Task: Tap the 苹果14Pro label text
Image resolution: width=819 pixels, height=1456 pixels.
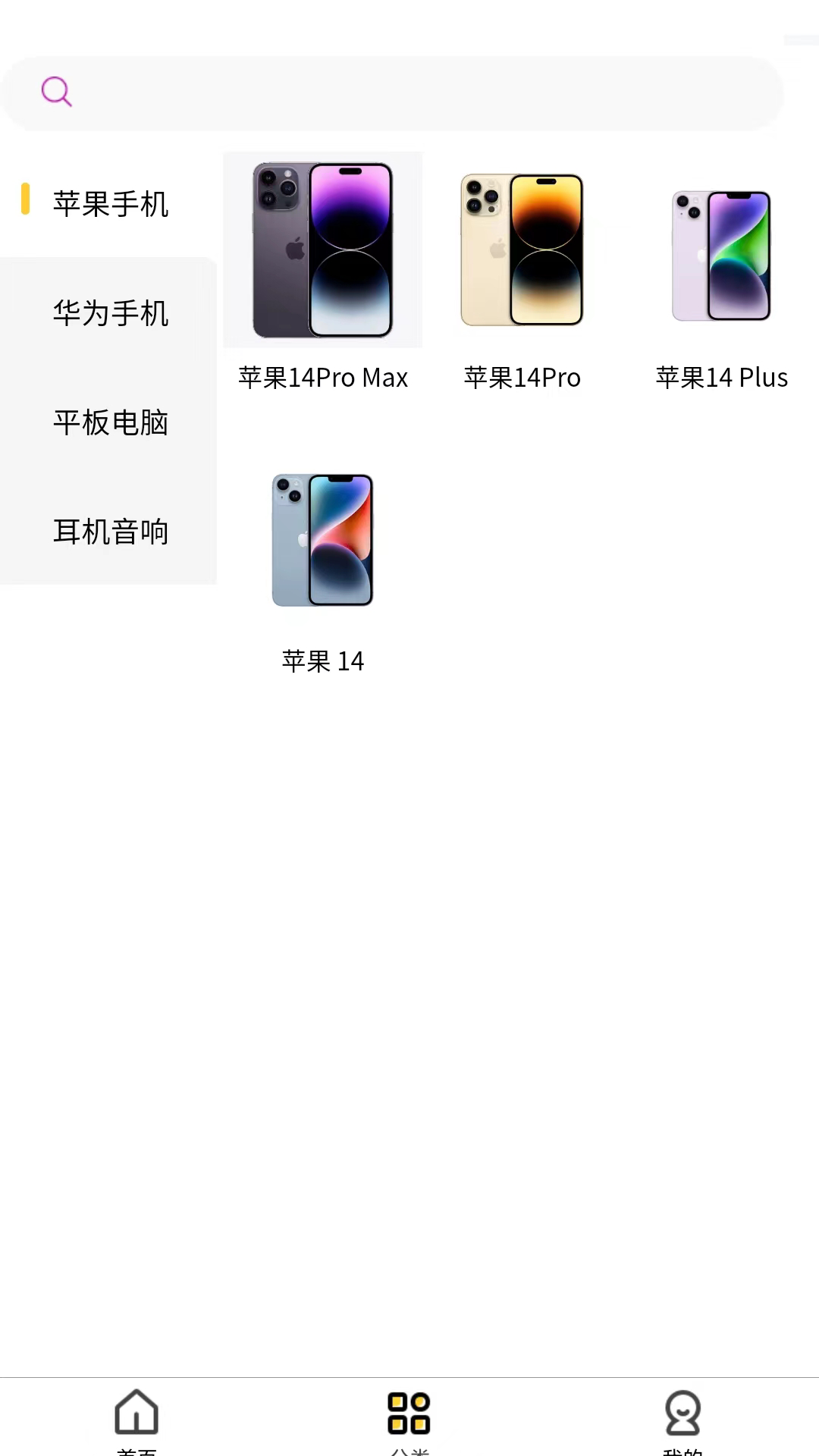Action: 522,377
